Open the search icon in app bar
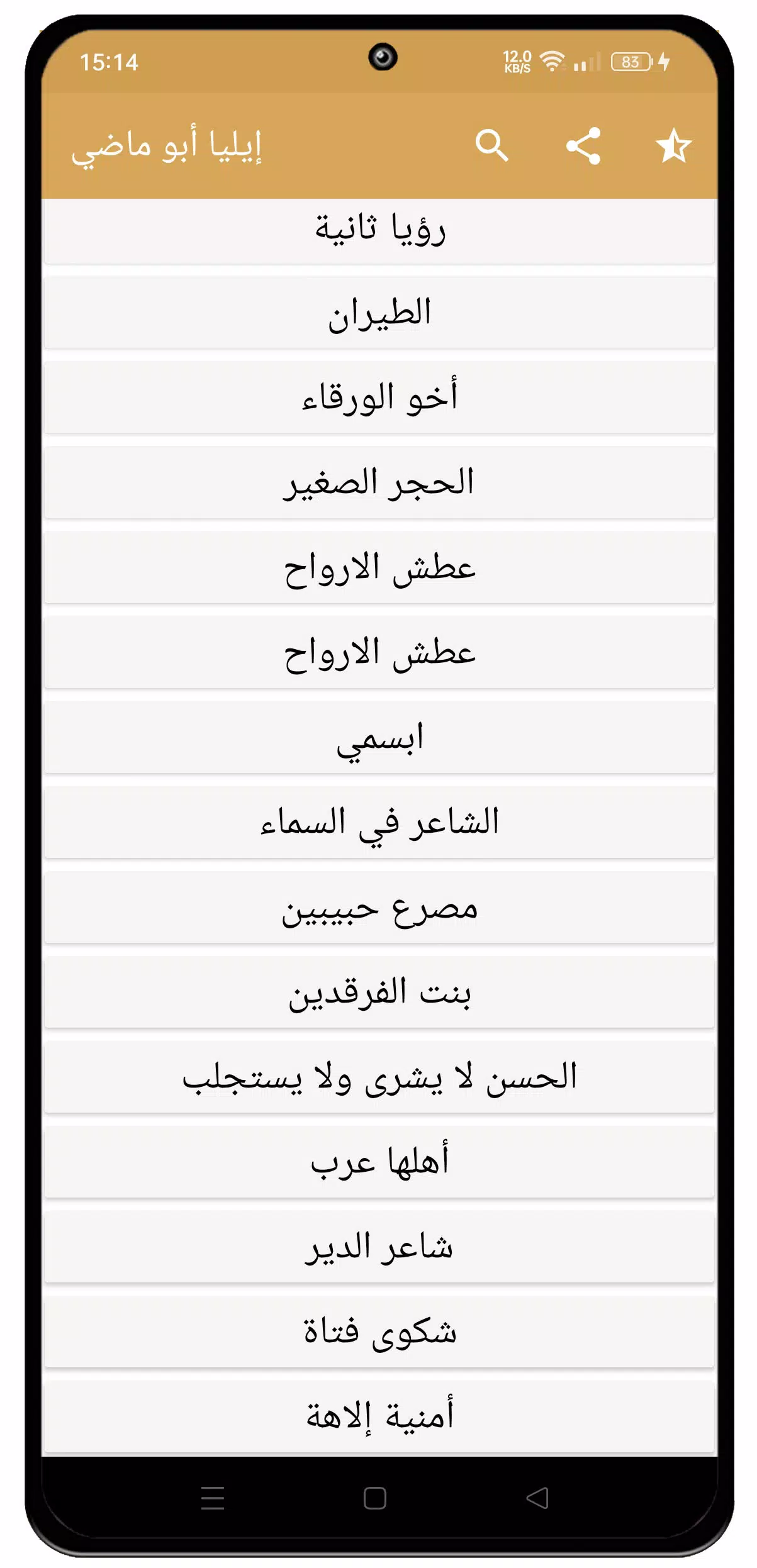The image size is (757, 1568). coord(491,146)
